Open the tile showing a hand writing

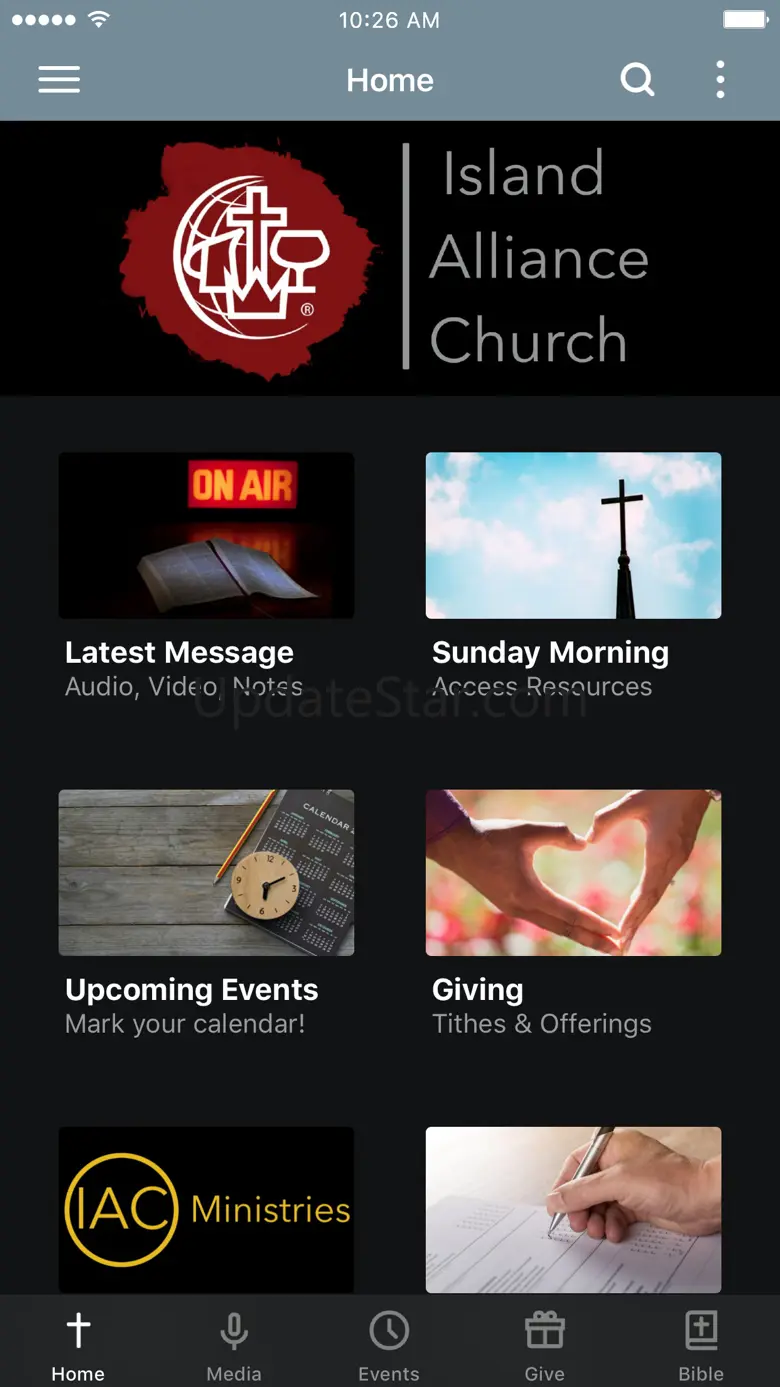tap(573, 1209)
